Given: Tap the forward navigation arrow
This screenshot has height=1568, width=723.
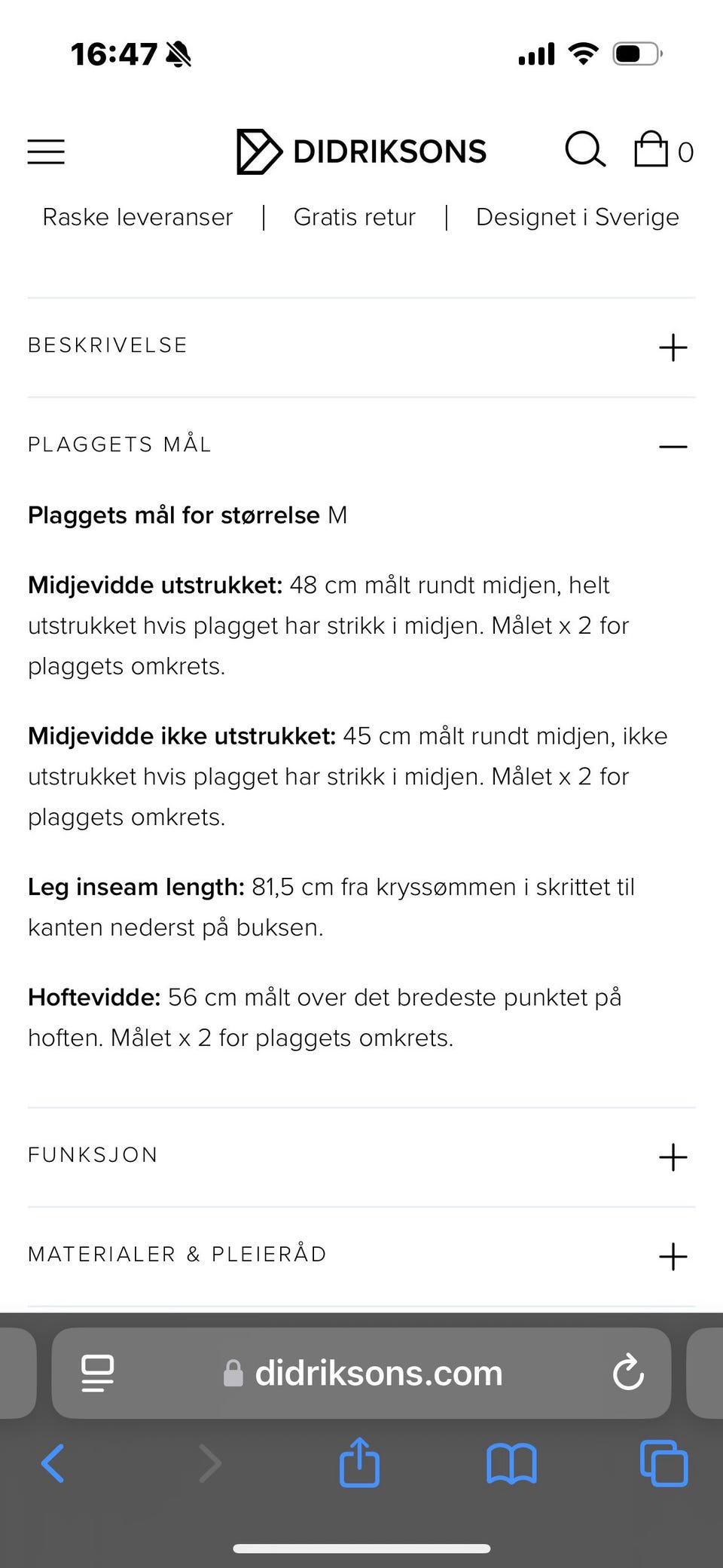Looking at the screenshot, I should pyautogui.click(x=209, y=1463).
